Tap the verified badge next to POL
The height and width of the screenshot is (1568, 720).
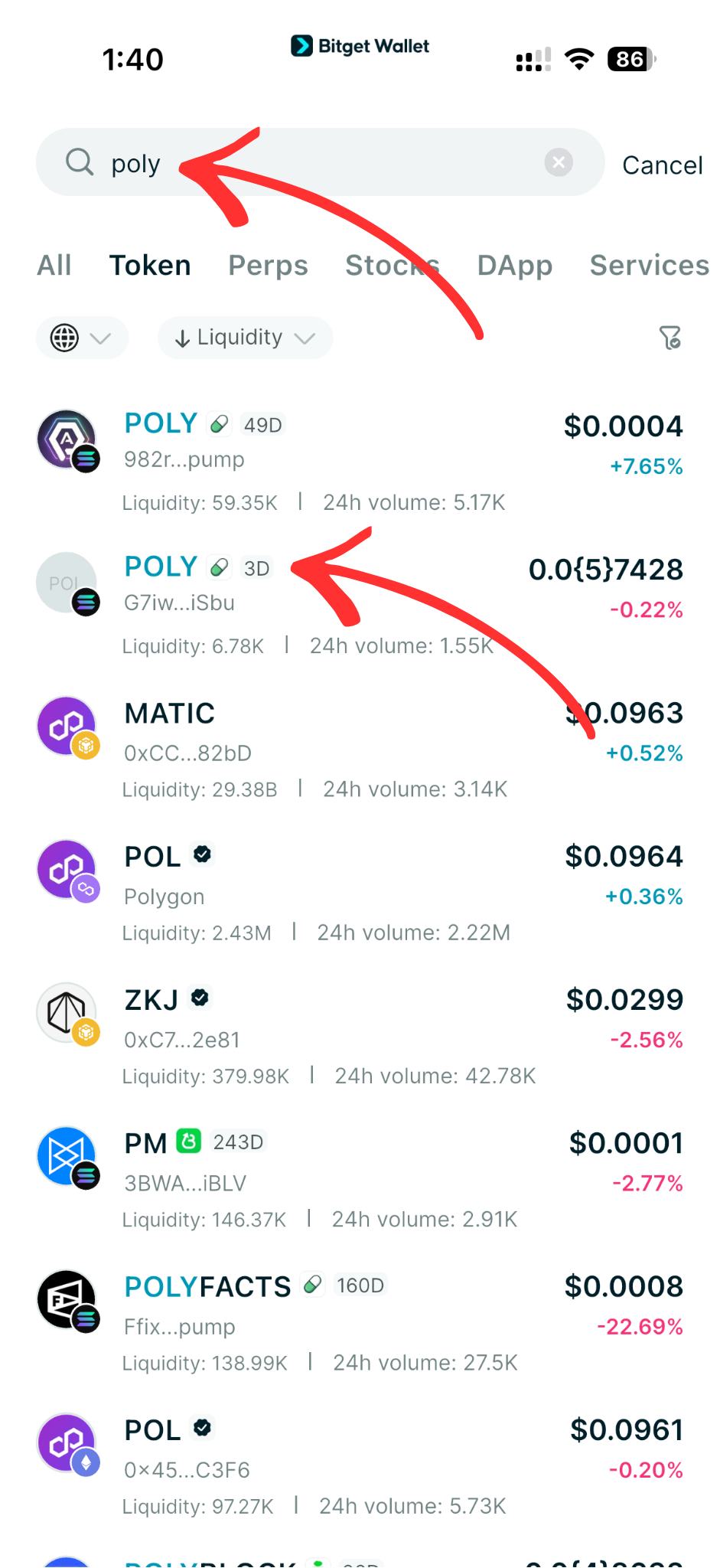point(201,854)
